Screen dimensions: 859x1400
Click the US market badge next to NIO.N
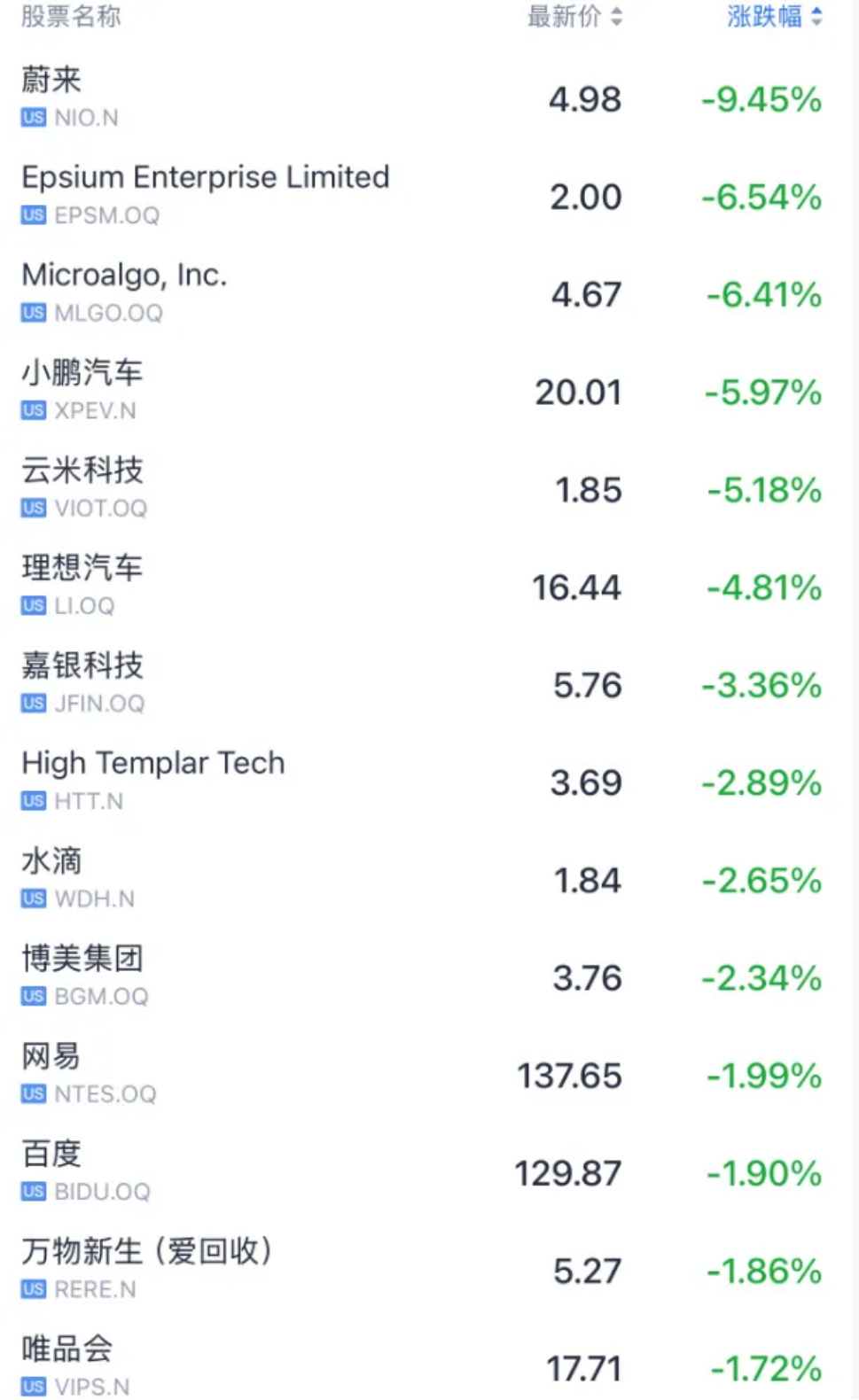pos(32,118)
